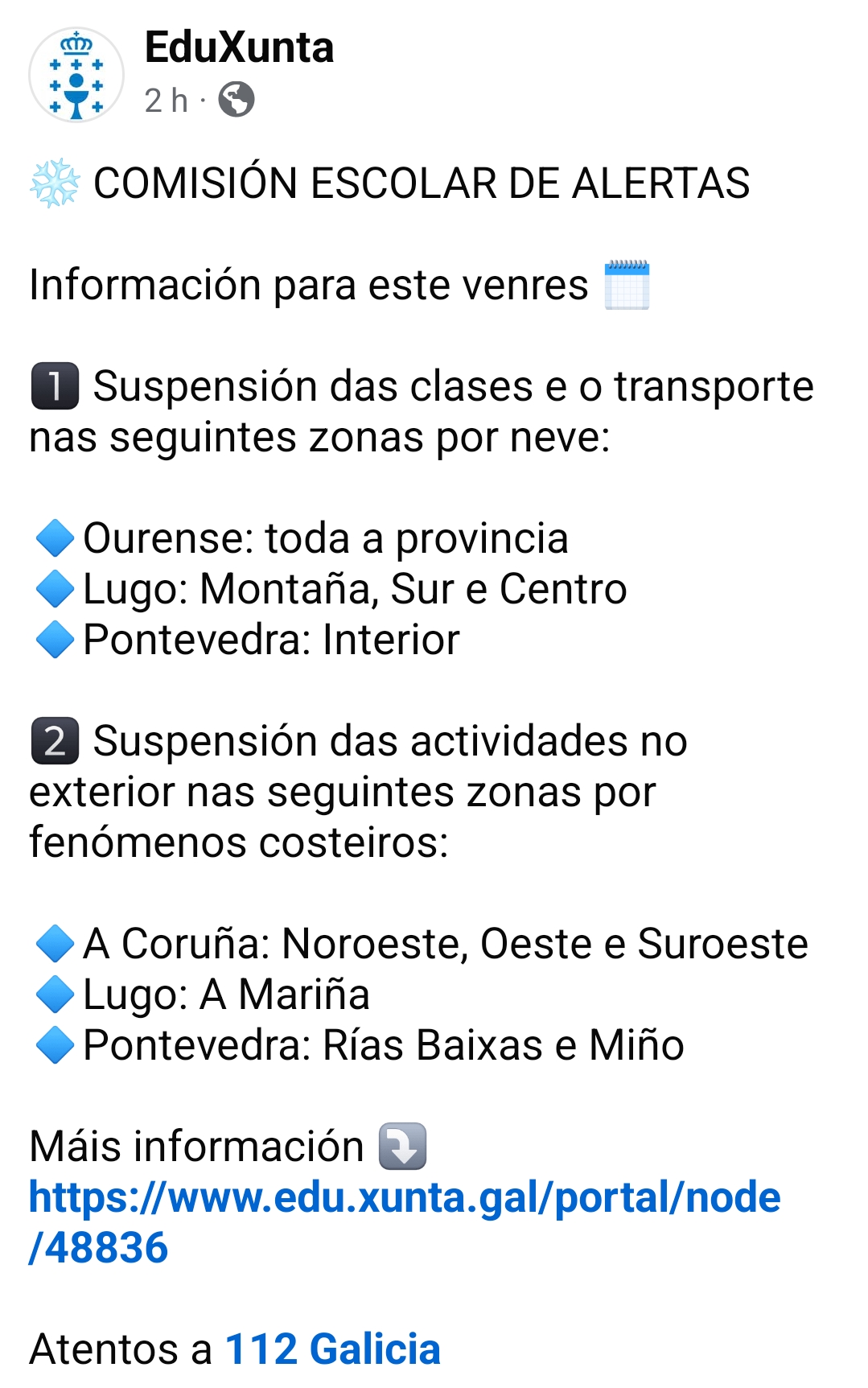Open the edu.xunta.gal portal link
The height and width of the screenshot is (1388, 868).
click(x=404, y=1197)
